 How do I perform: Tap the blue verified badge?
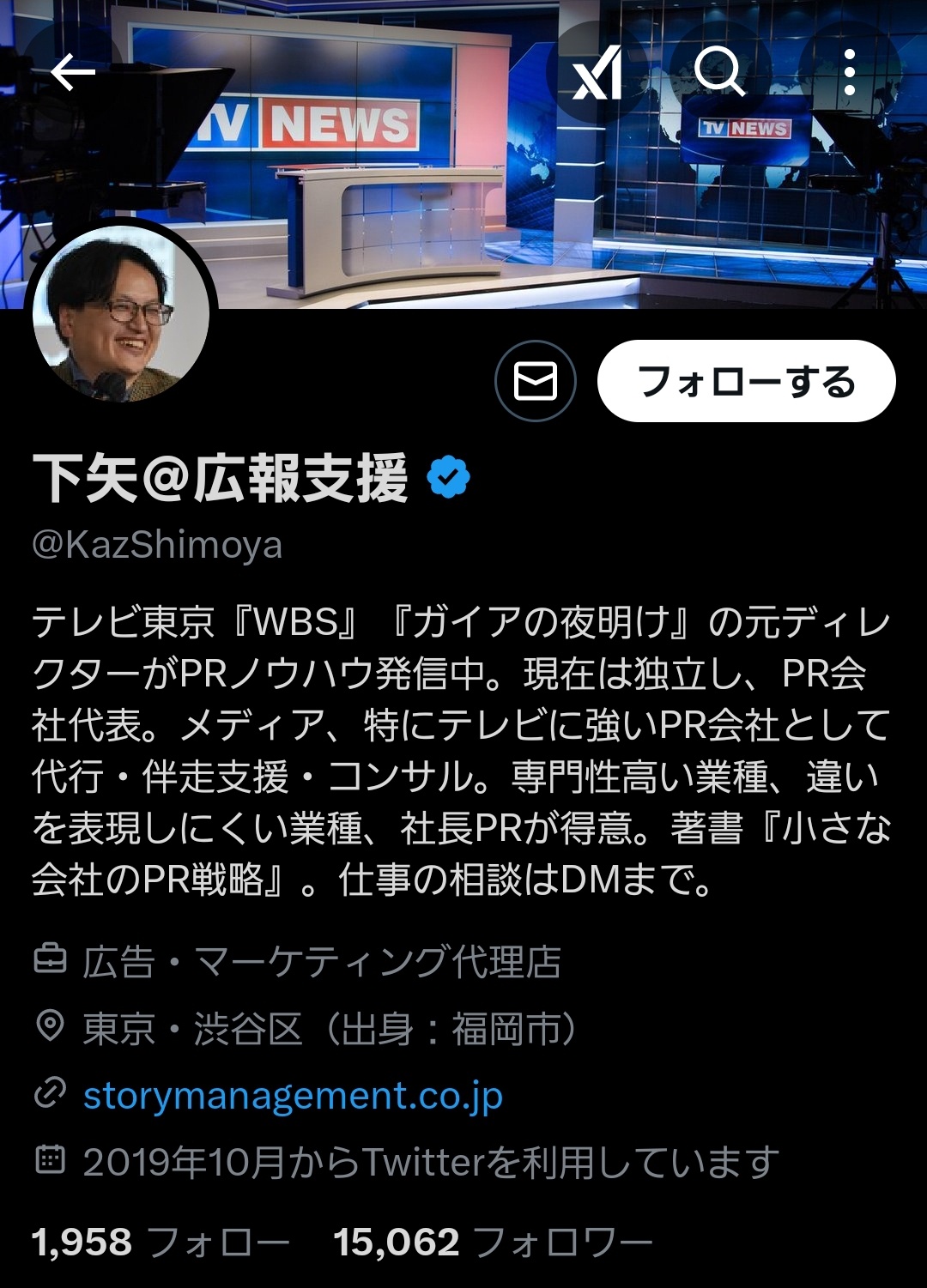pos(448,479)
